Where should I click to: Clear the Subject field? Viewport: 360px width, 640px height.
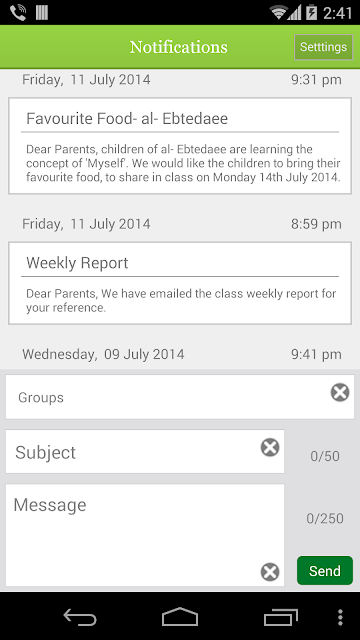(270, 447)
